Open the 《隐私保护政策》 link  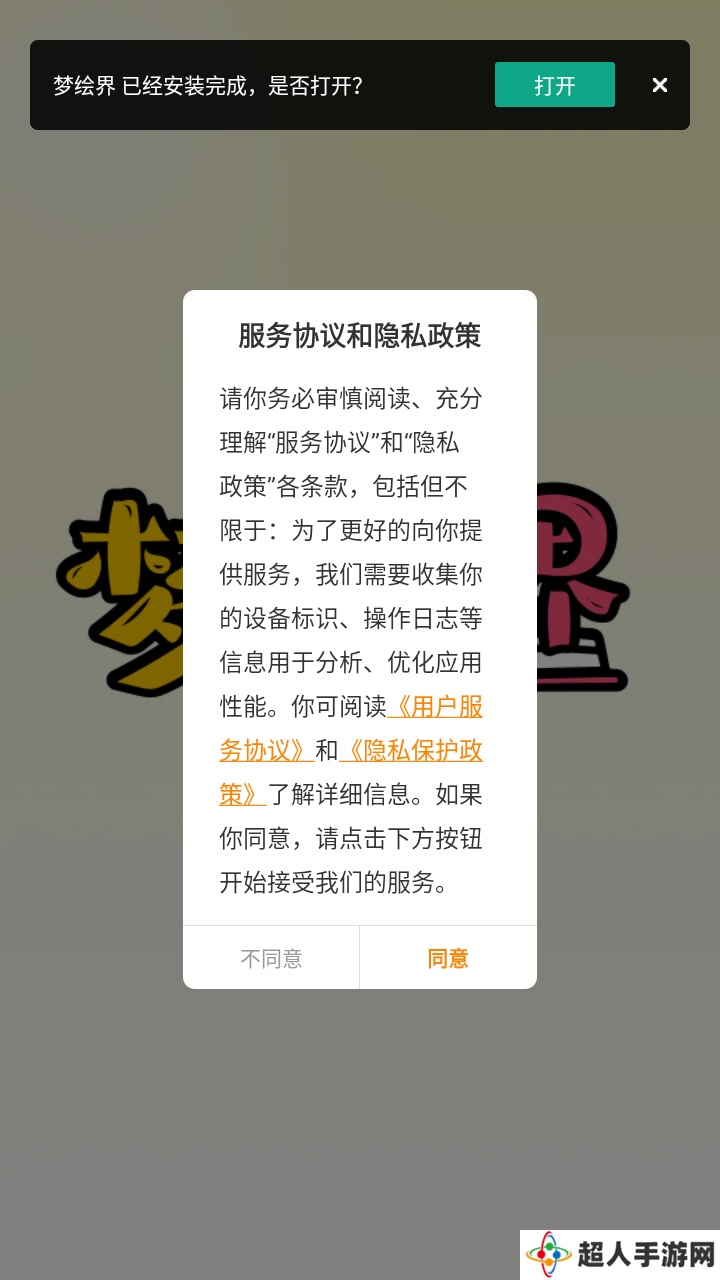tap(410, 750)
